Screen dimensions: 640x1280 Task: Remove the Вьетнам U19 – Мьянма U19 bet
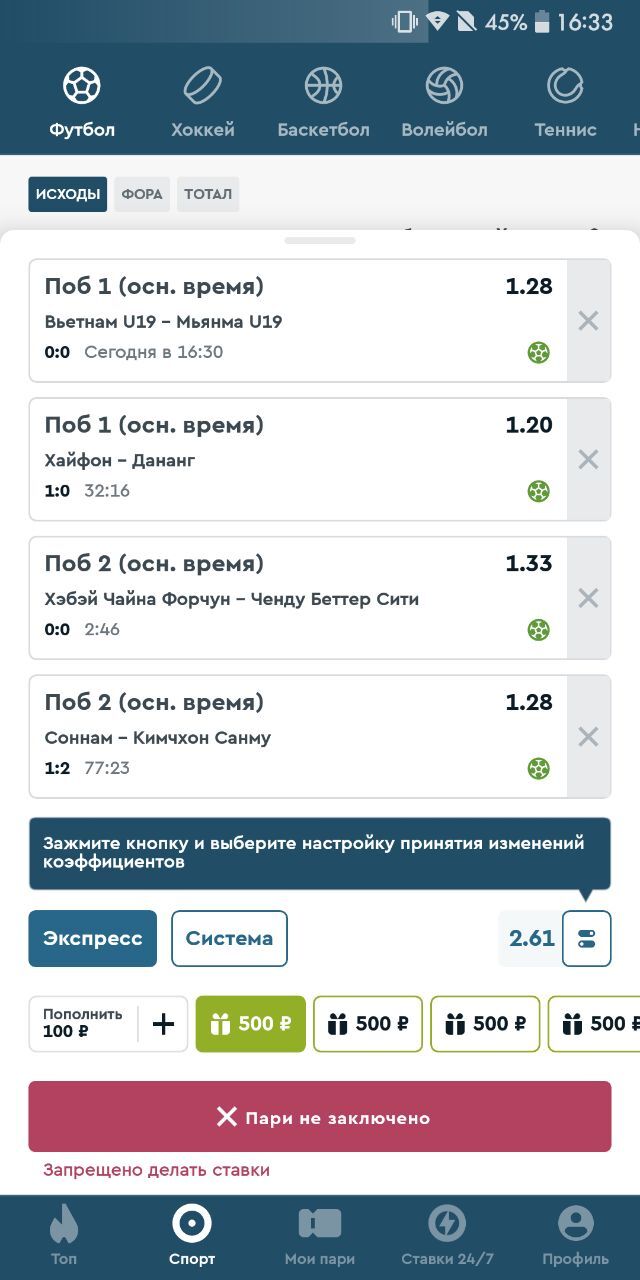pyautogui.click(x=588, y=321)
